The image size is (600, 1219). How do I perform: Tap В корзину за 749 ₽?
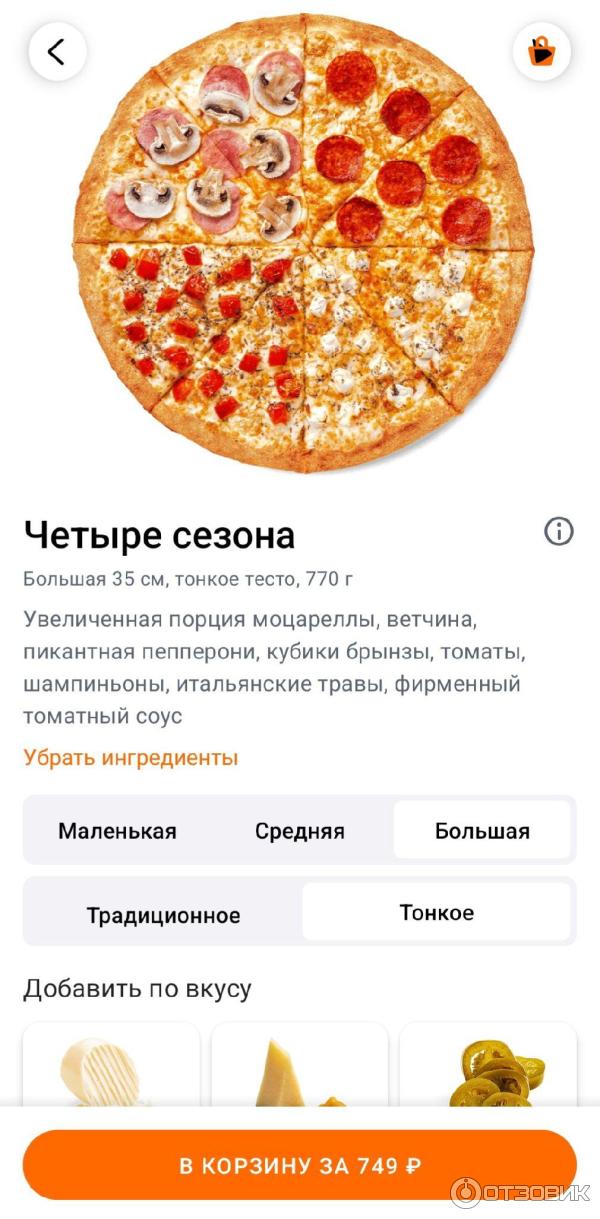coord(300,1165)
